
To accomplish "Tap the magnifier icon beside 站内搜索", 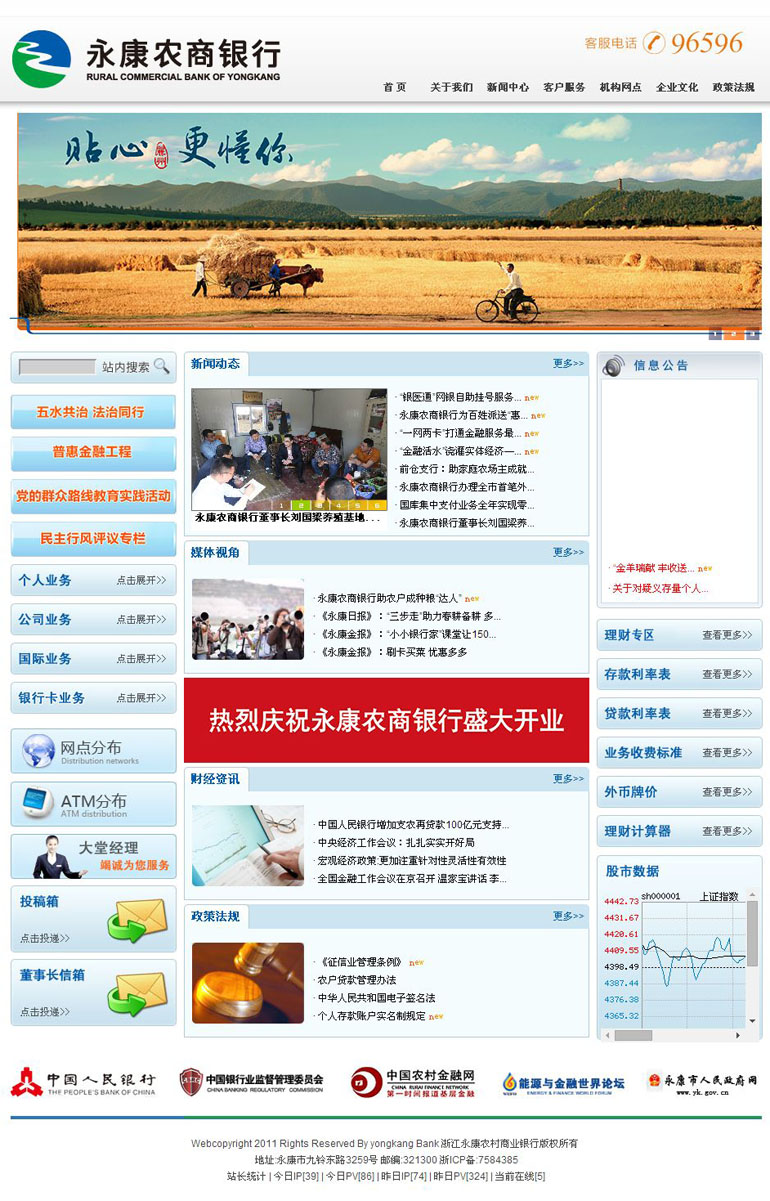I will 161,367.
